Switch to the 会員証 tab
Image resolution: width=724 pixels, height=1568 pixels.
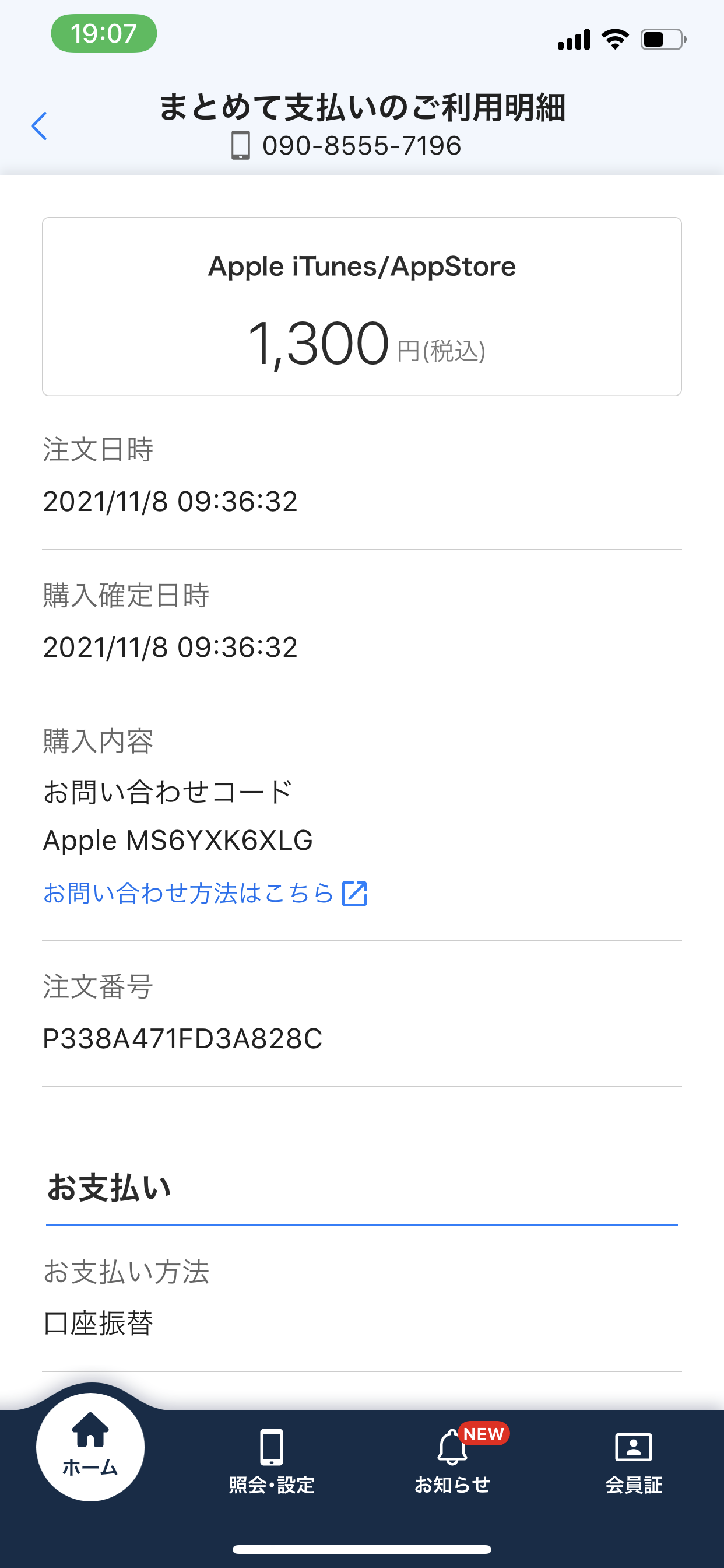coord(633,1461)
